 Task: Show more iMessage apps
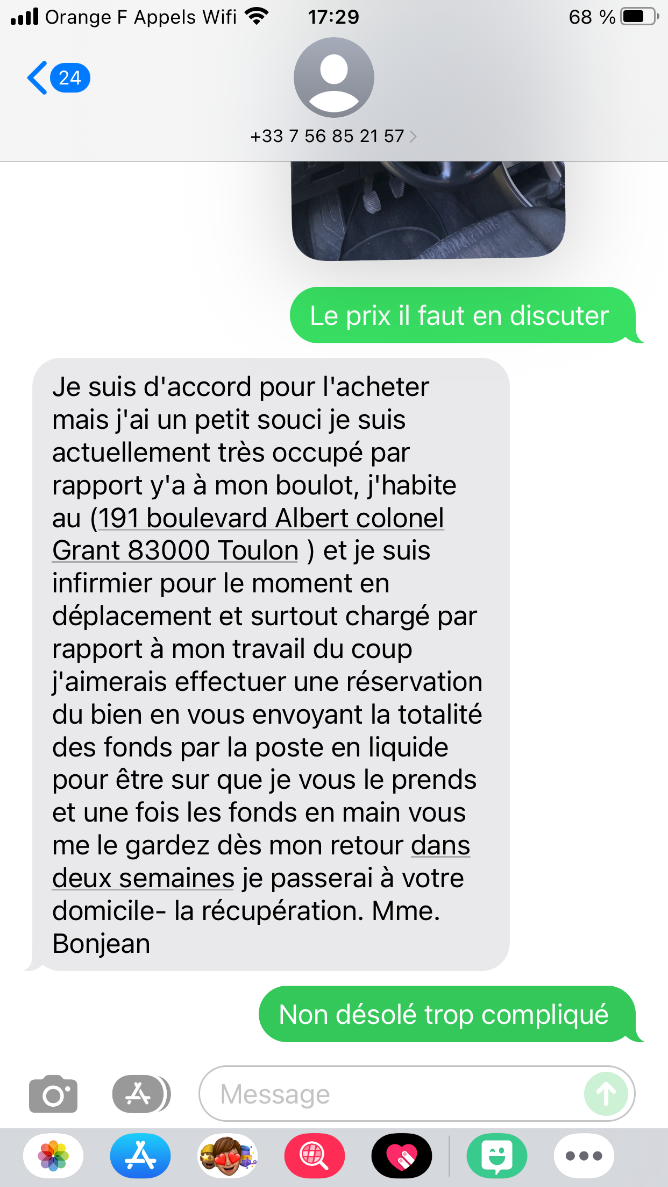coord(584,1157)
